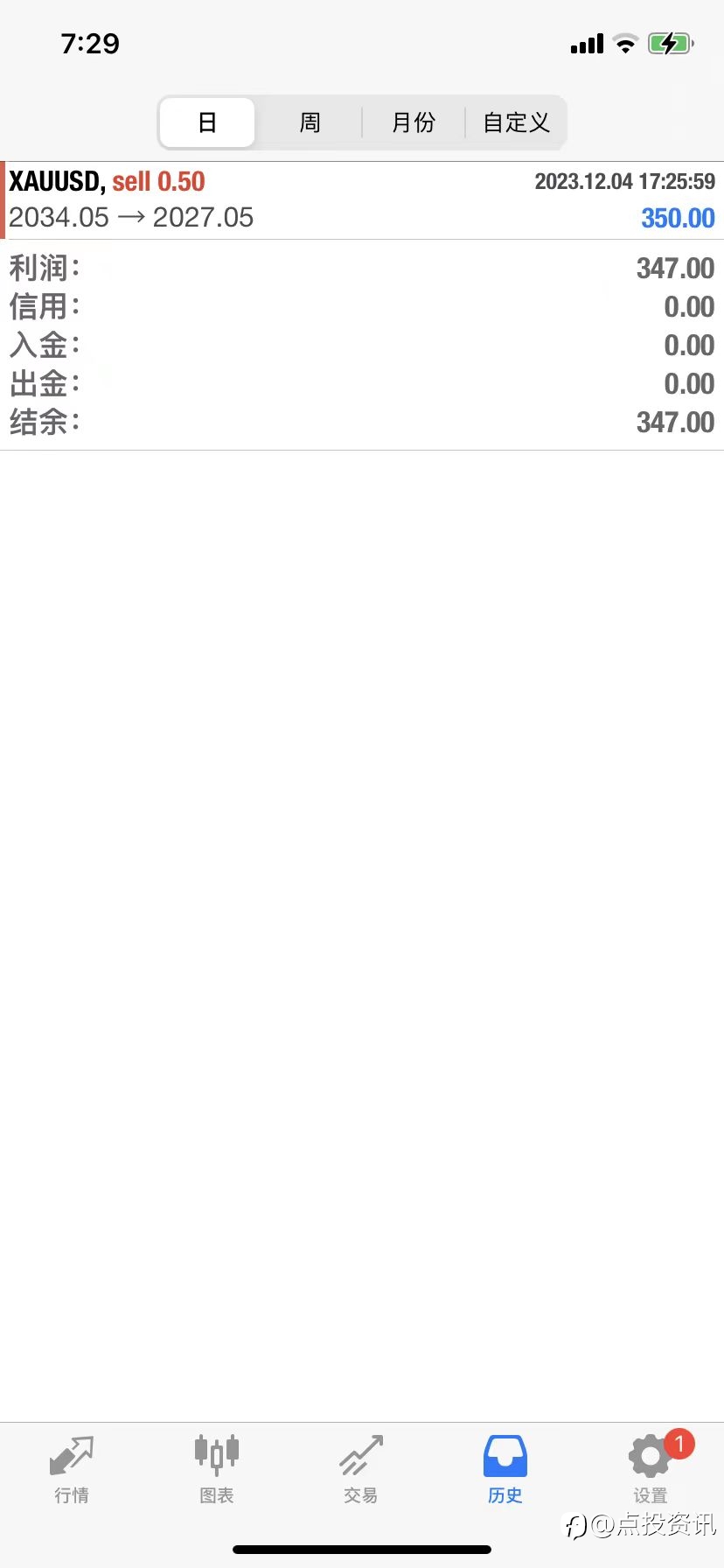The width and height of the screenshot is (724, 1568).
Task: Open the 图表 chart tab
Action: coord(217,1470)
